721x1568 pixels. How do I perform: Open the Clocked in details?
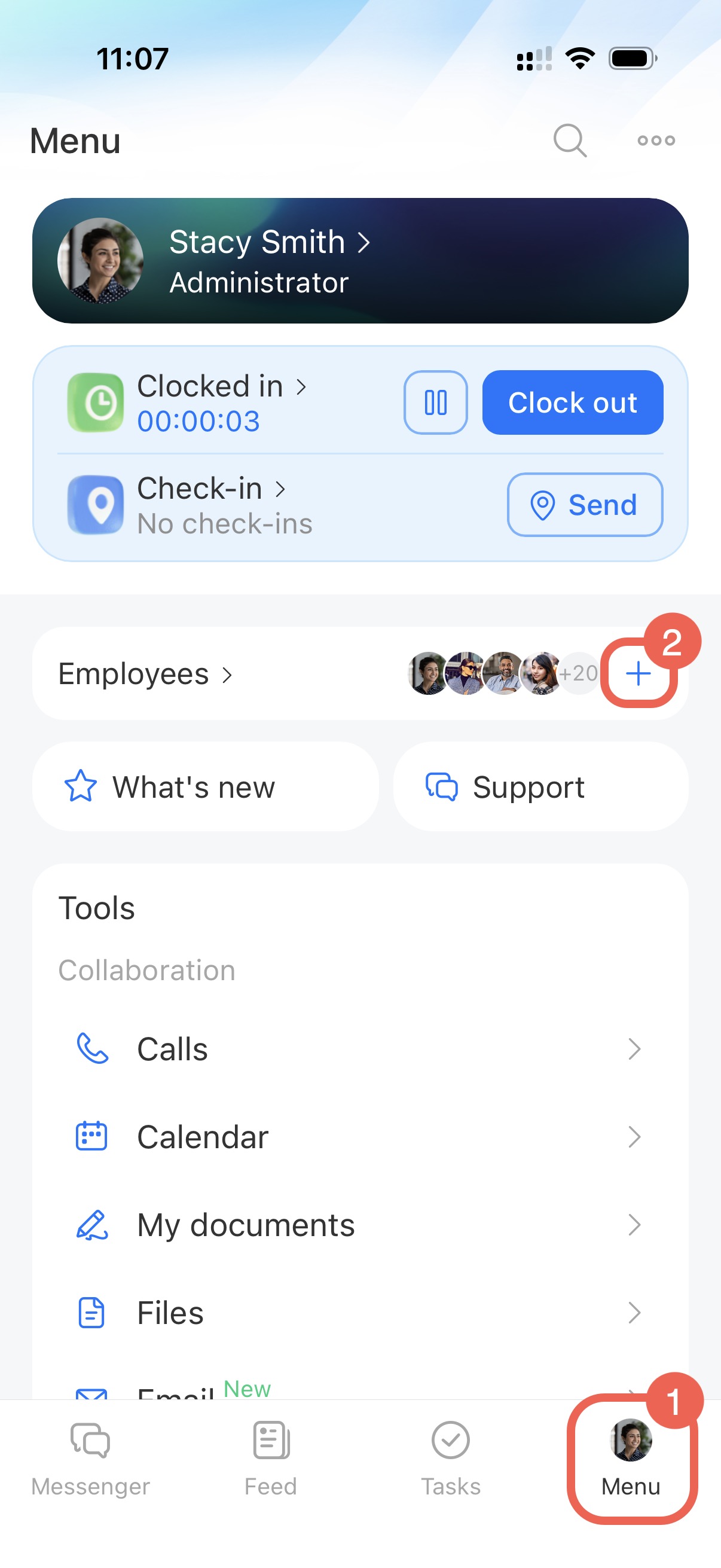[221, 386]
